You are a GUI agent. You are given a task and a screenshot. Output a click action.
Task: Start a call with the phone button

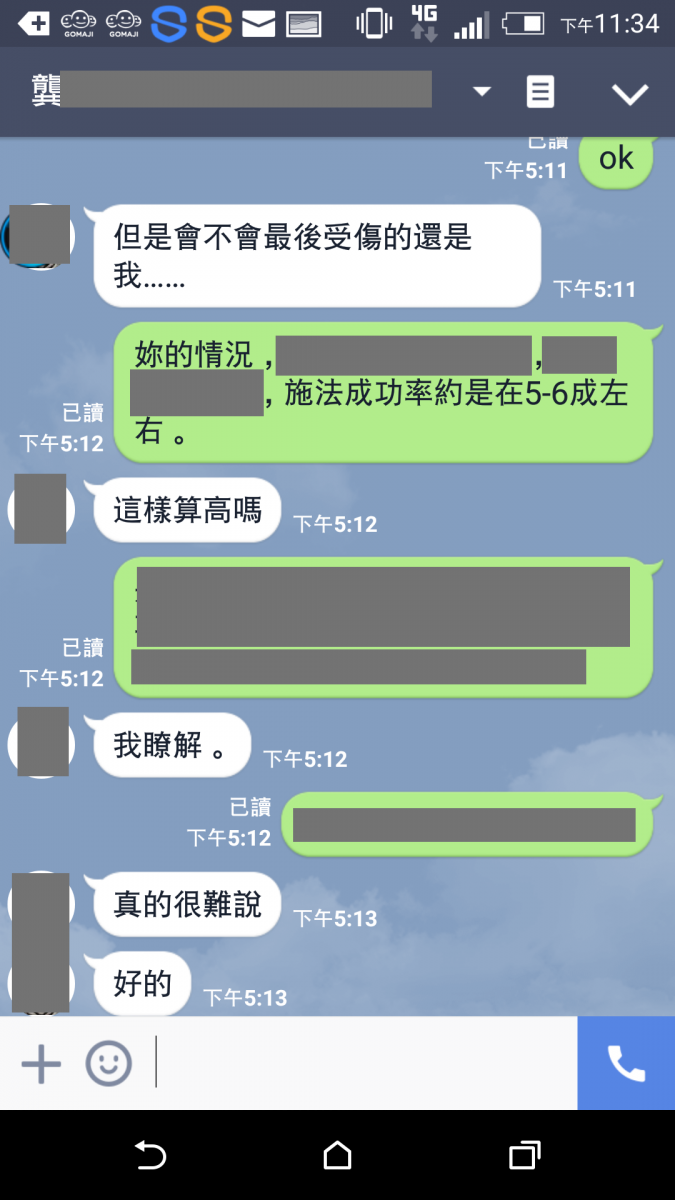pyautogui.click(x=626, y=1064)
